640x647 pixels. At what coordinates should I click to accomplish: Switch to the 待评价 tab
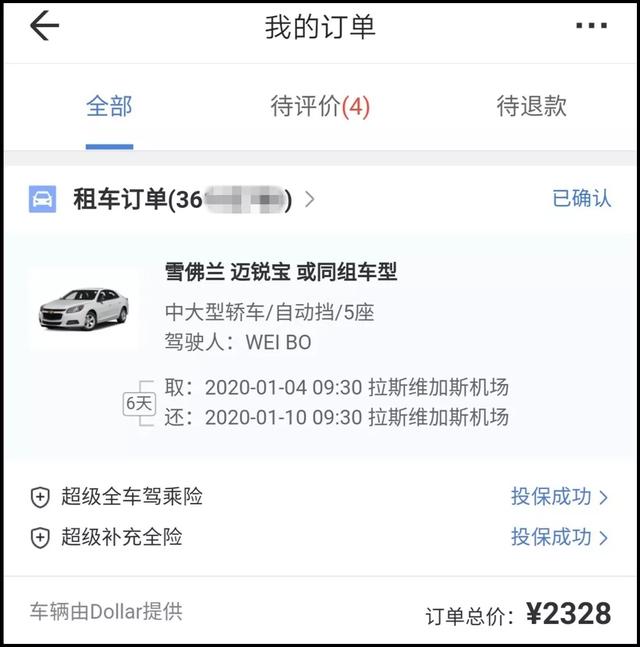point(320,106)
